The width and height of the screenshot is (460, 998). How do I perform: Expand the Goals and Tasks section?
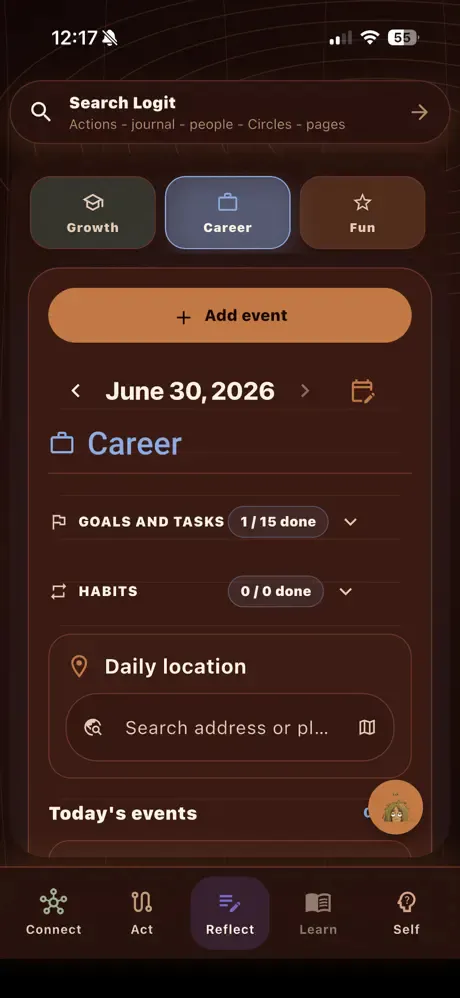[350, 522]
